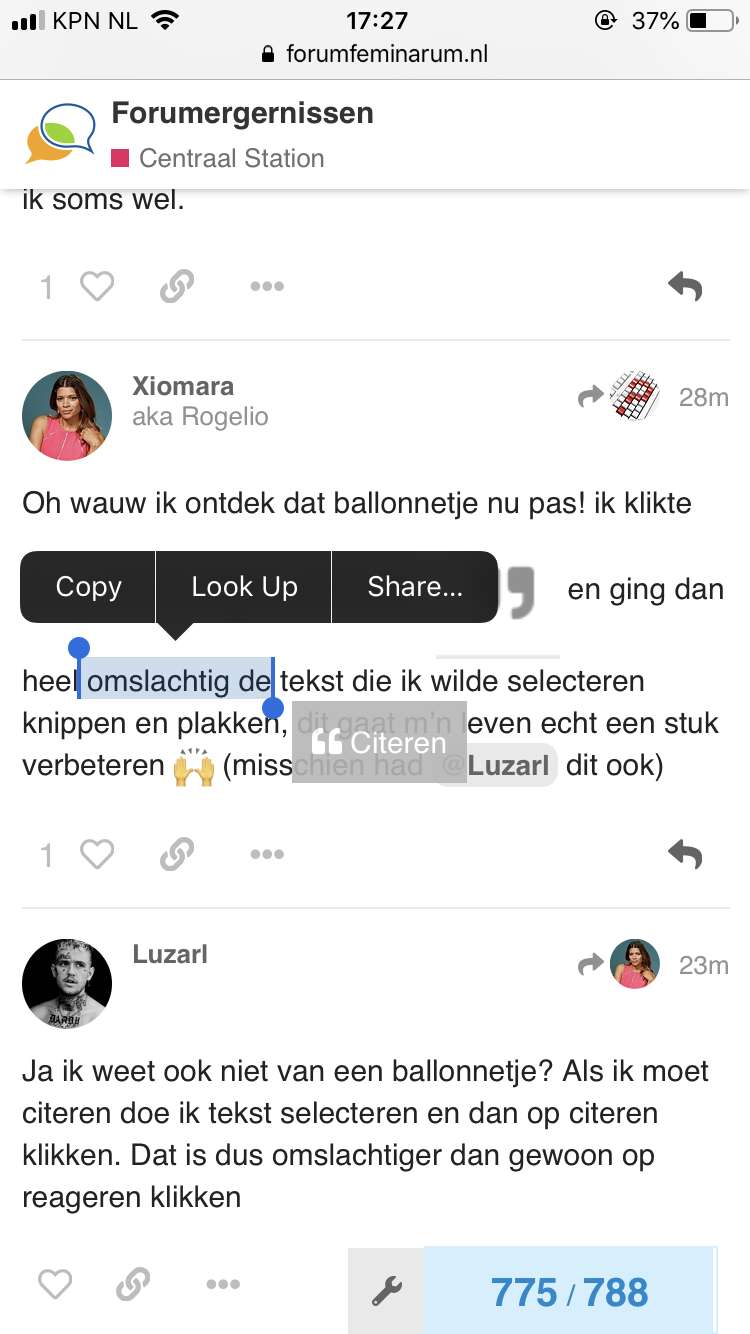Screen dimensions: 750x1334
Task: Select Share... in the text popup
Action: 415,587
